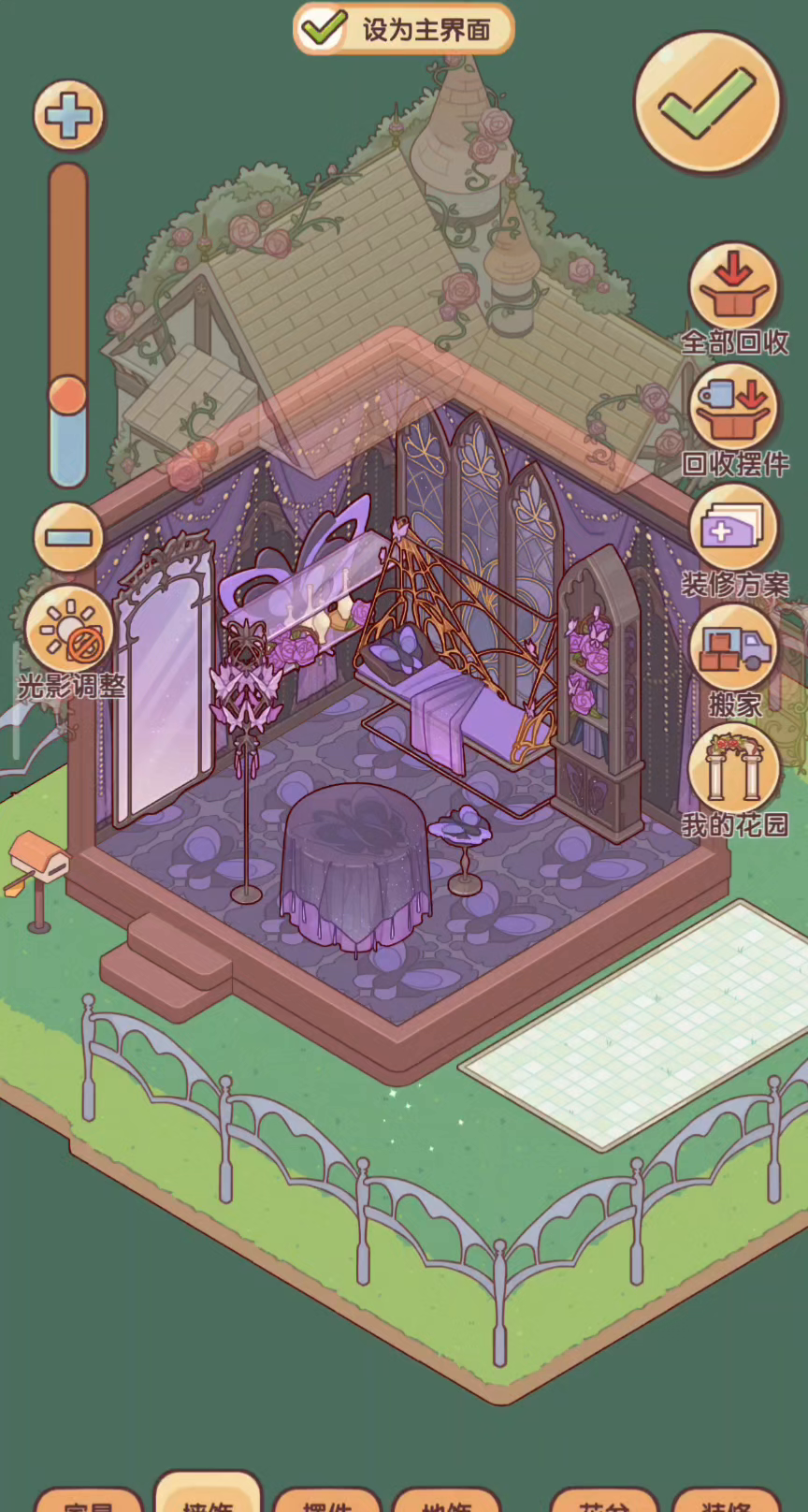Switch to the 家具 tab
Screen dimensions: 808x1512
[90, 1500]
